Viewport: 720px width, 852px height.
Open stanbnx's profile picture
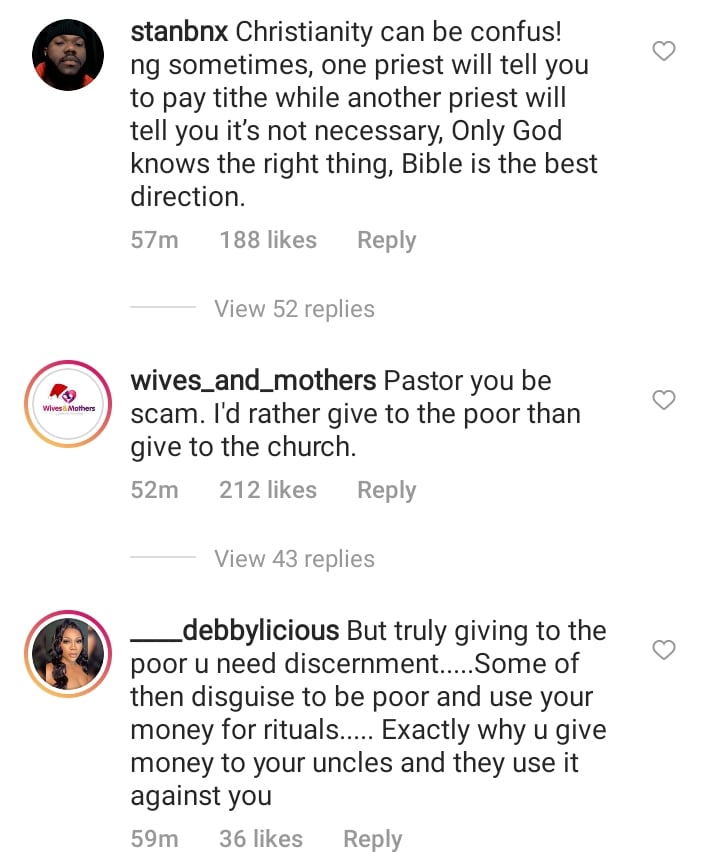[x=68, y=55]
